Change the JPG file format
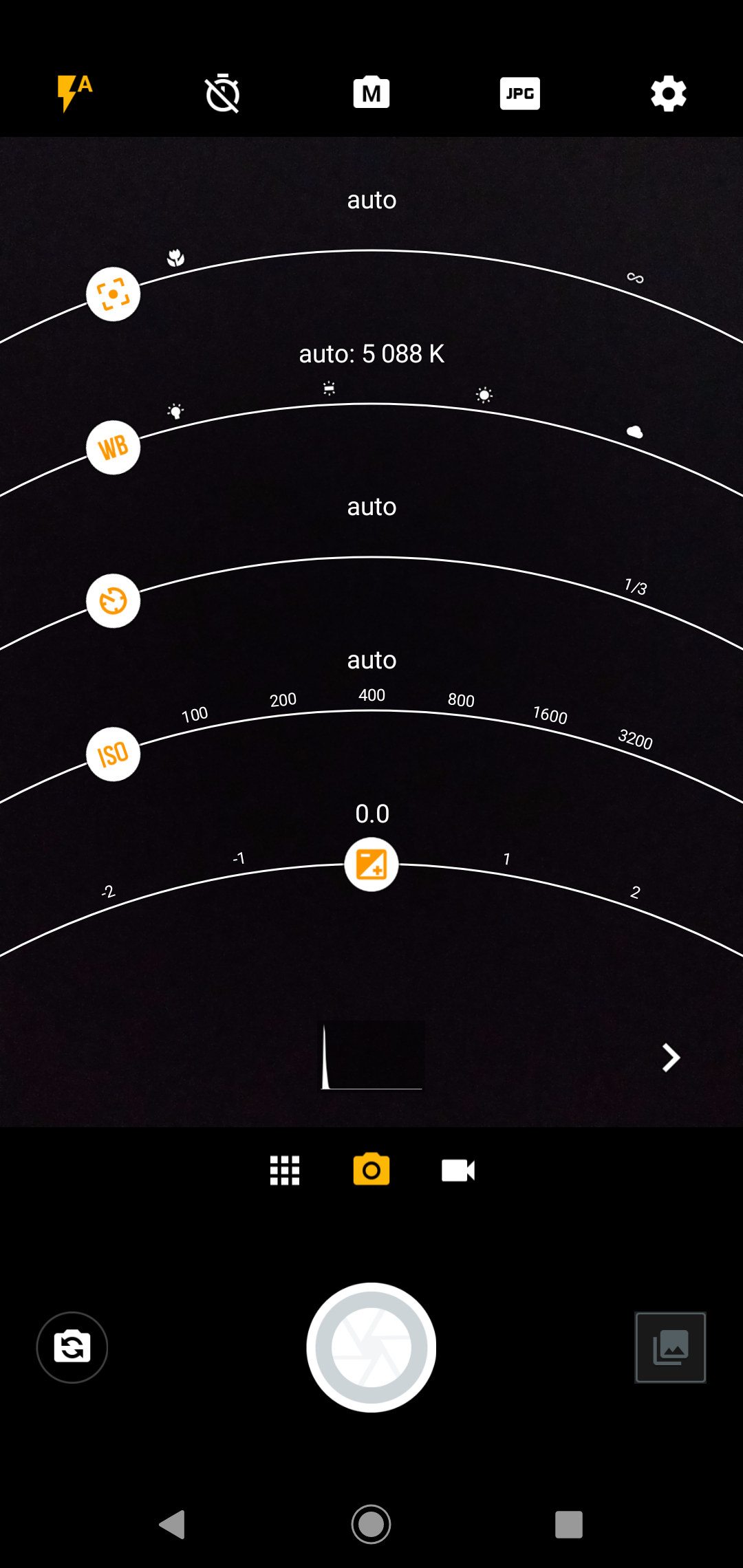The width and height of the screenshot is (743, 1568). (x=519, y=94)
